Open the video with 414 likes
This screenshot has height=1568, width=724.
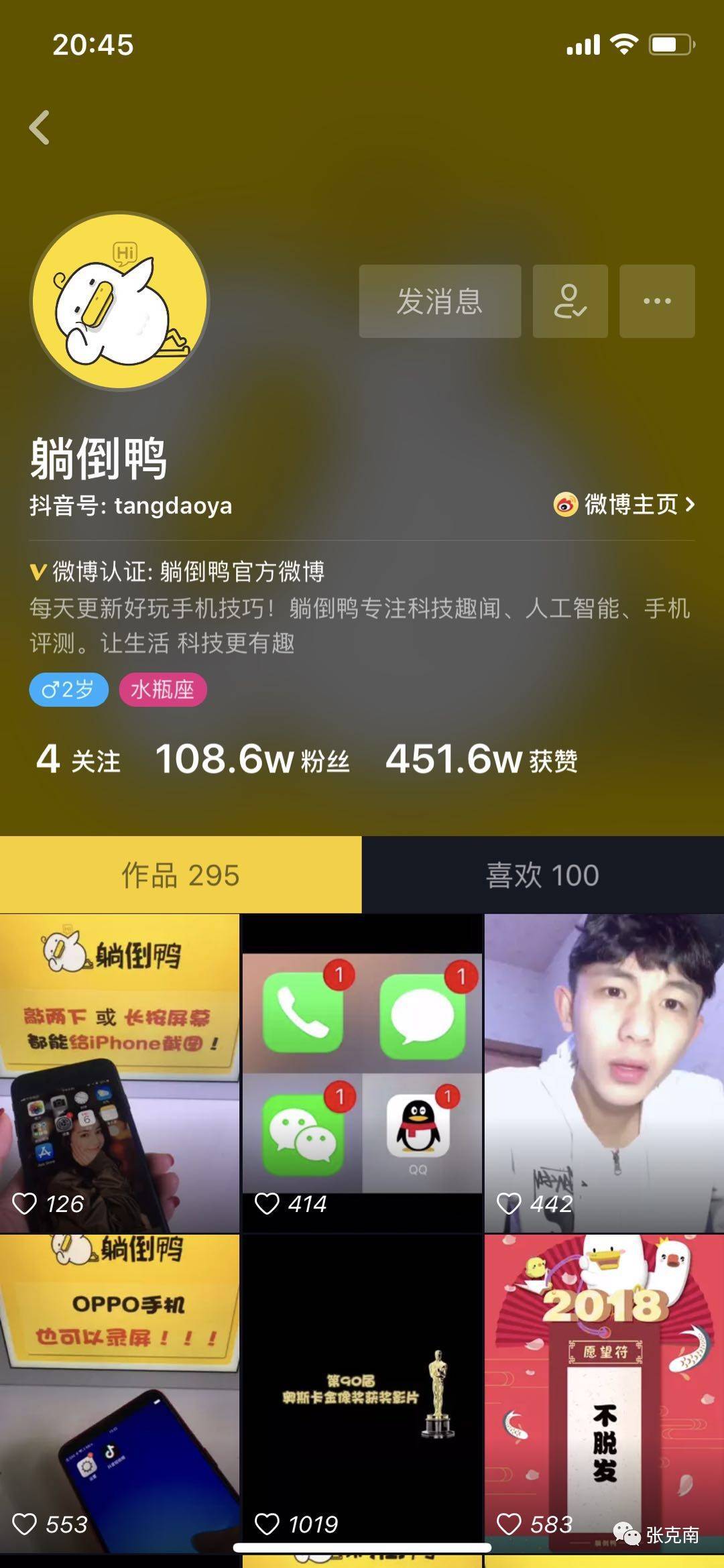[362, 1073]
